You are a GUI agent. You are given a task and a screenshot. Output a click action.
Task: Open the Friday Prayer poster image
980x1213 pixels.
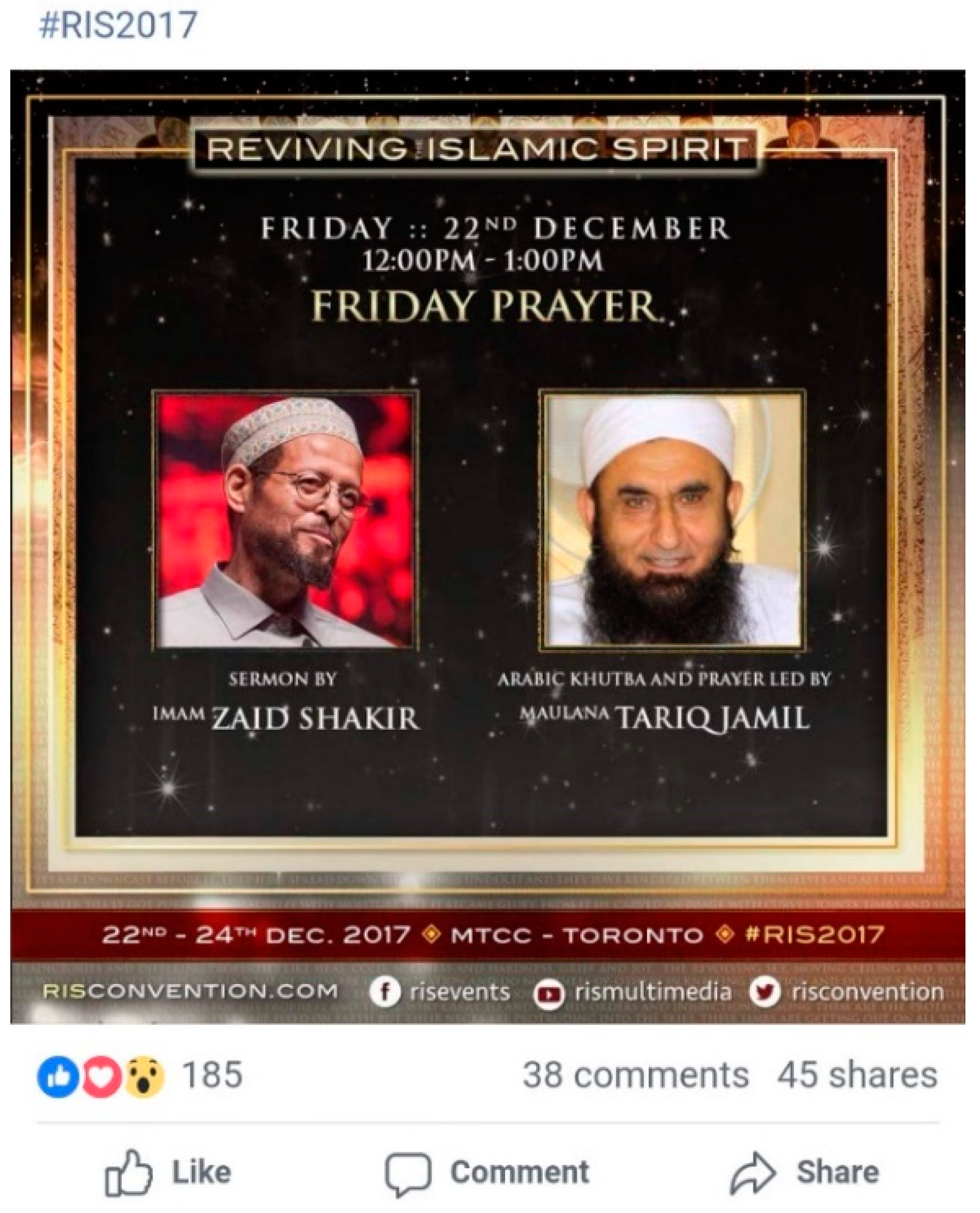[x=488, y=545]
